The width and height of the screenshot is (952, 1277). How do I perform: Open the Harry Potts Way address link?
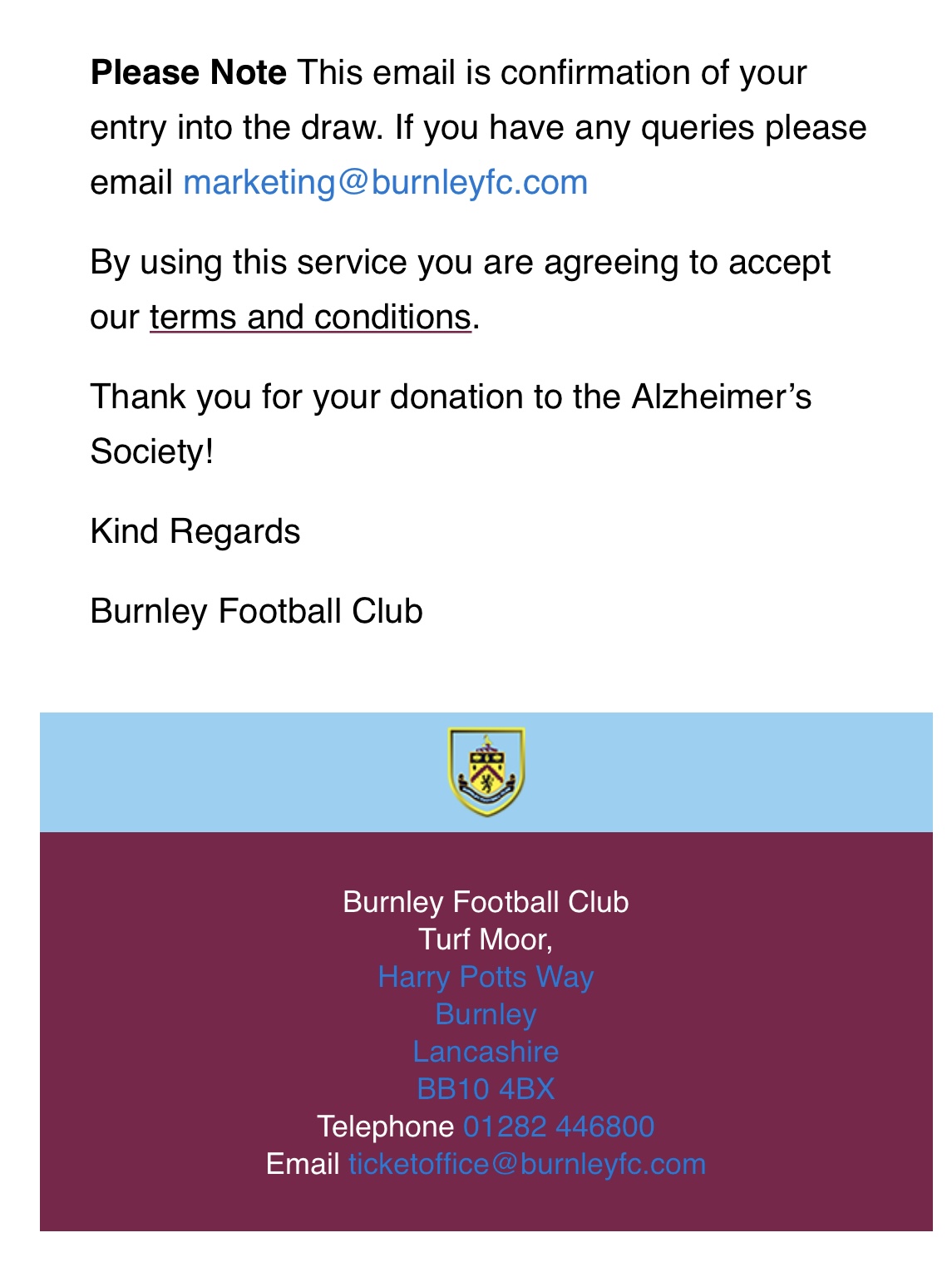pos(486,977)
